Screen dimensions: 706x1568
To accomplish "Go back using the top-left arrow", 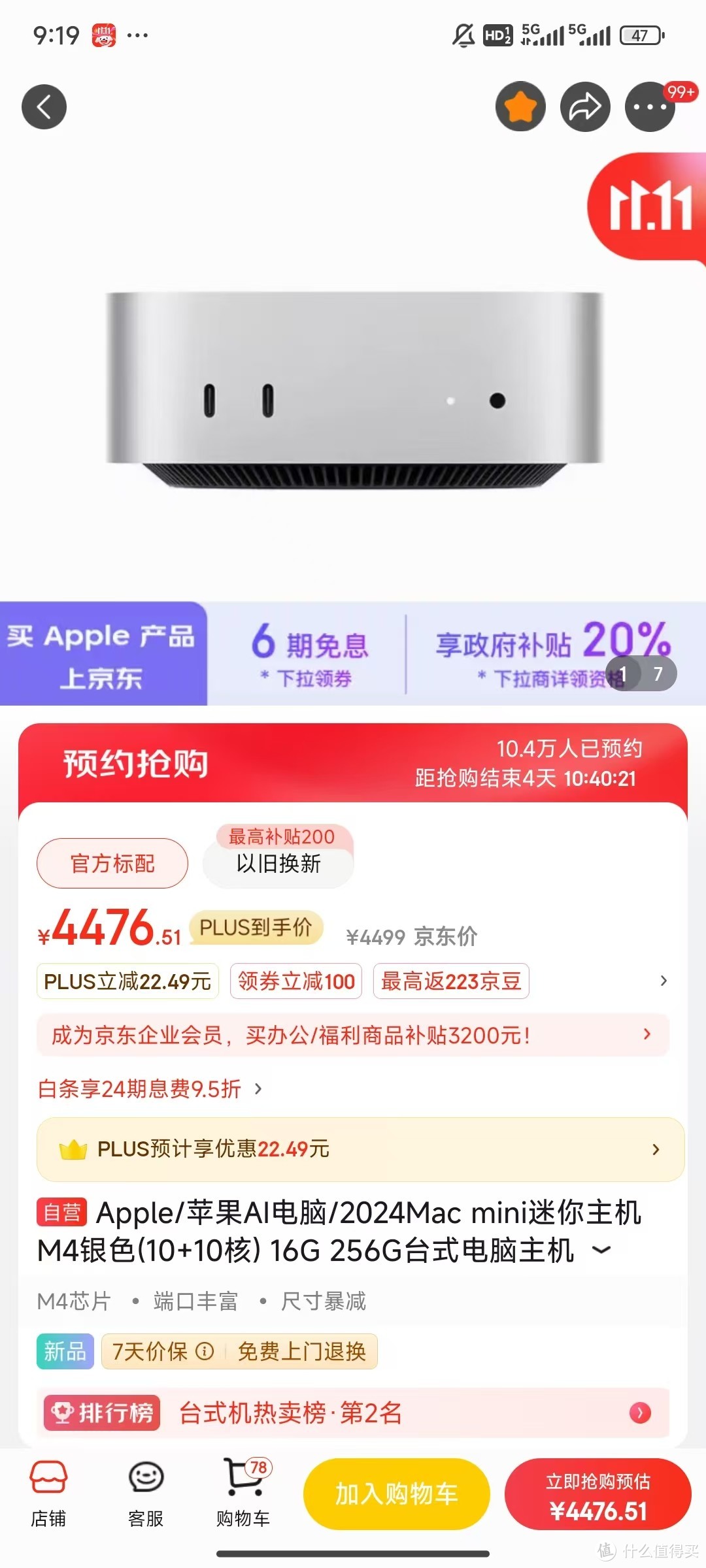I will click(x=44, y=106).
